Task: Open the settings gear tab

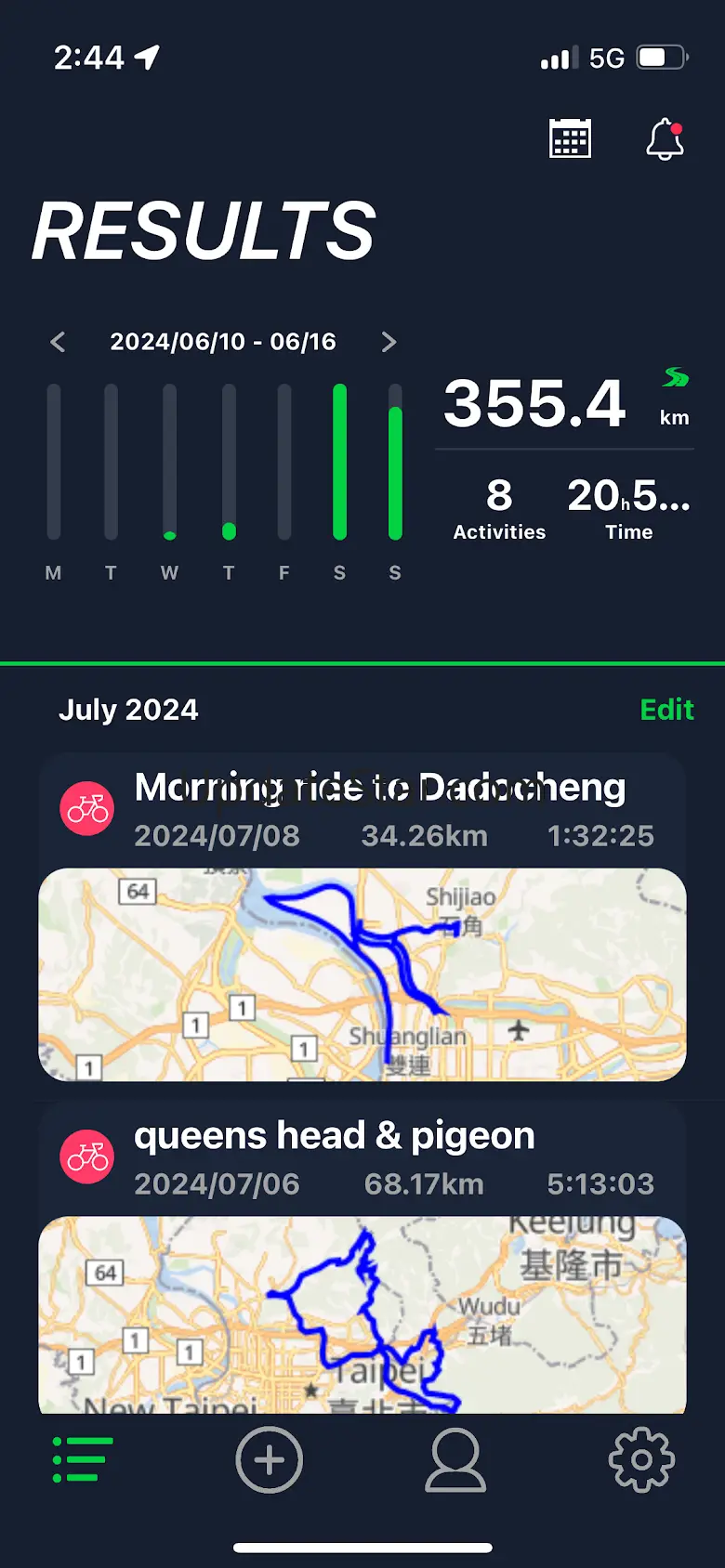Action: (641, 1460)
